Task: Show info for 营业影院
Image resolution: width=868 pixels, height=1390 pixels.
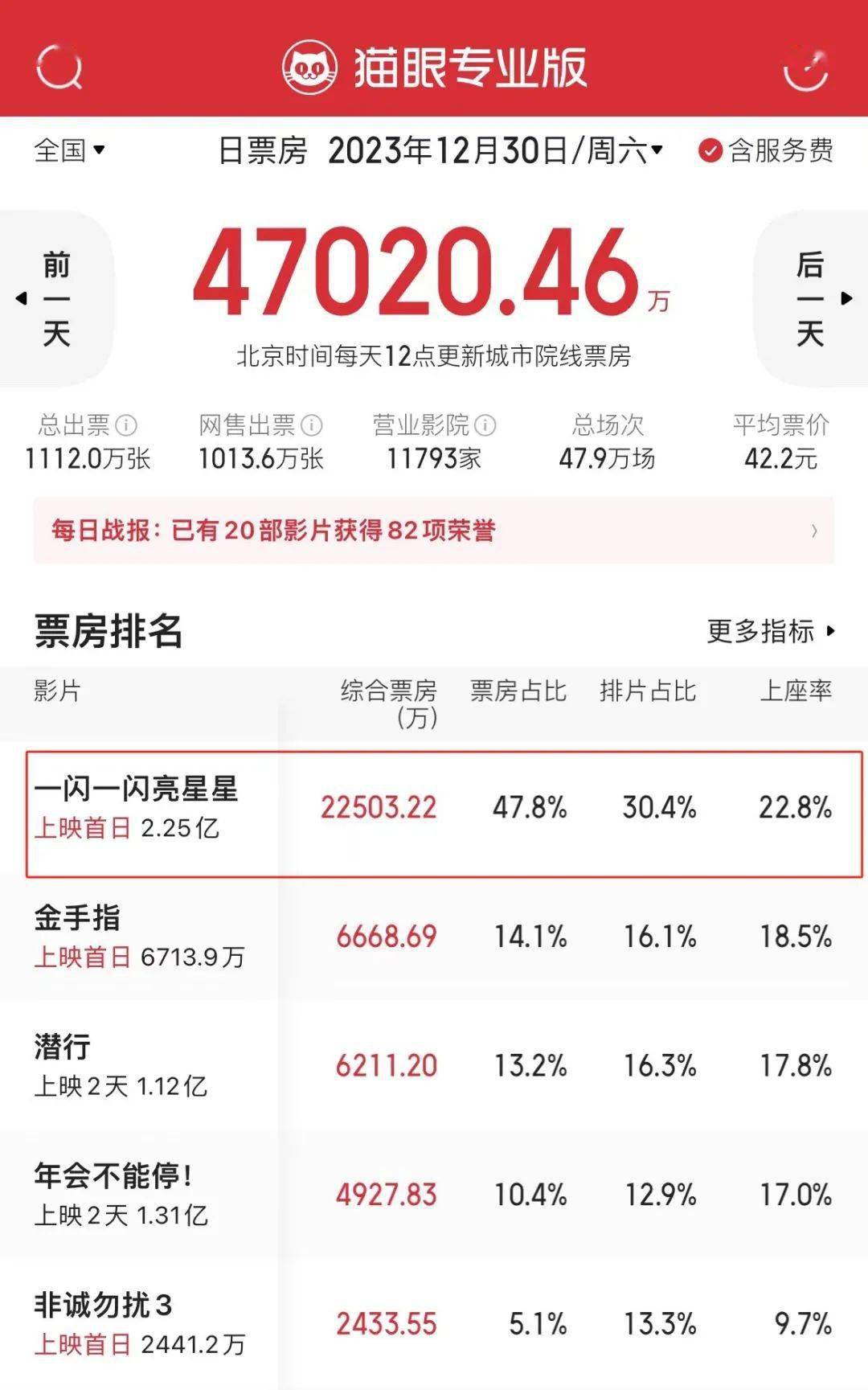Action: [x=485, y=424]
